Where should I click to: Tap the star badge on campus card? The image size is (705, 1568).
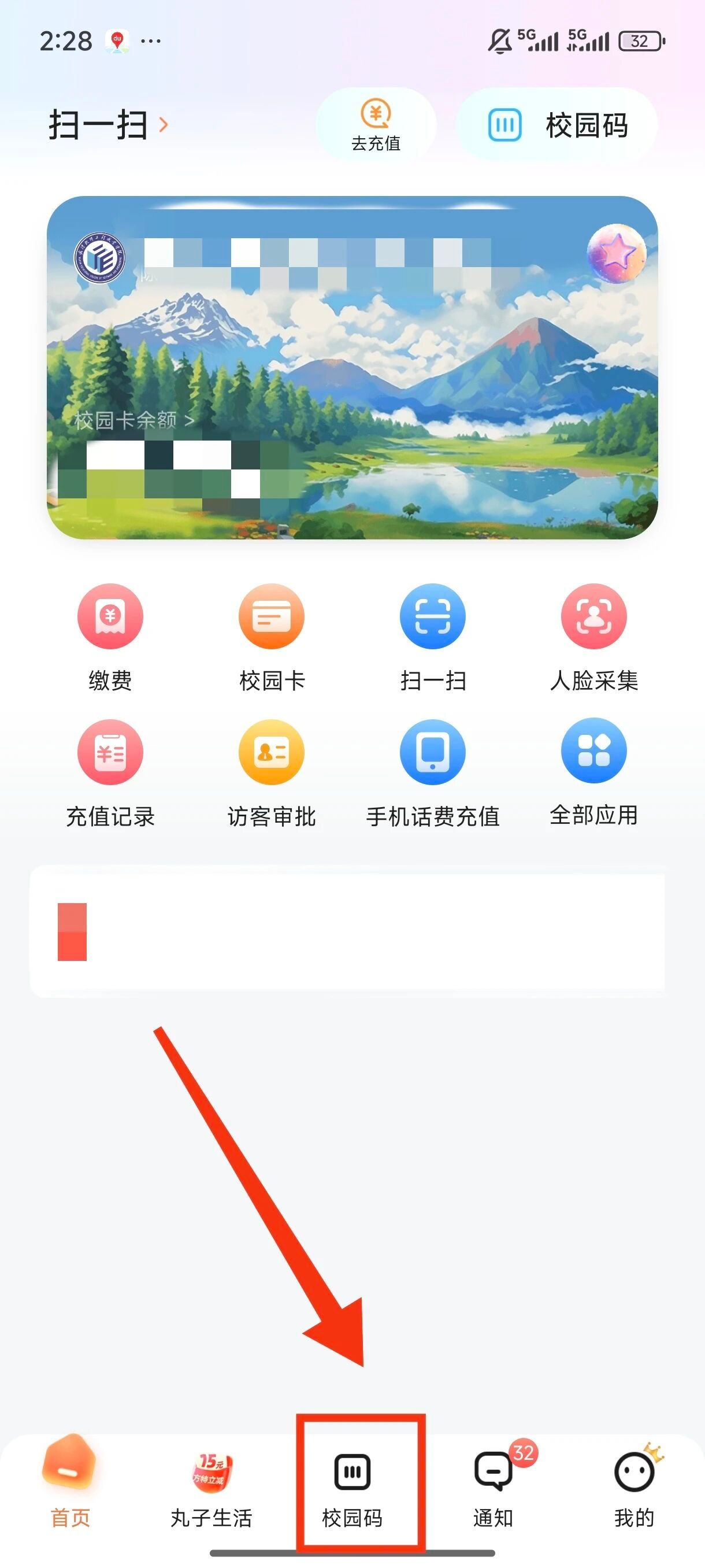pyautogui.click(x=615, y=254)
